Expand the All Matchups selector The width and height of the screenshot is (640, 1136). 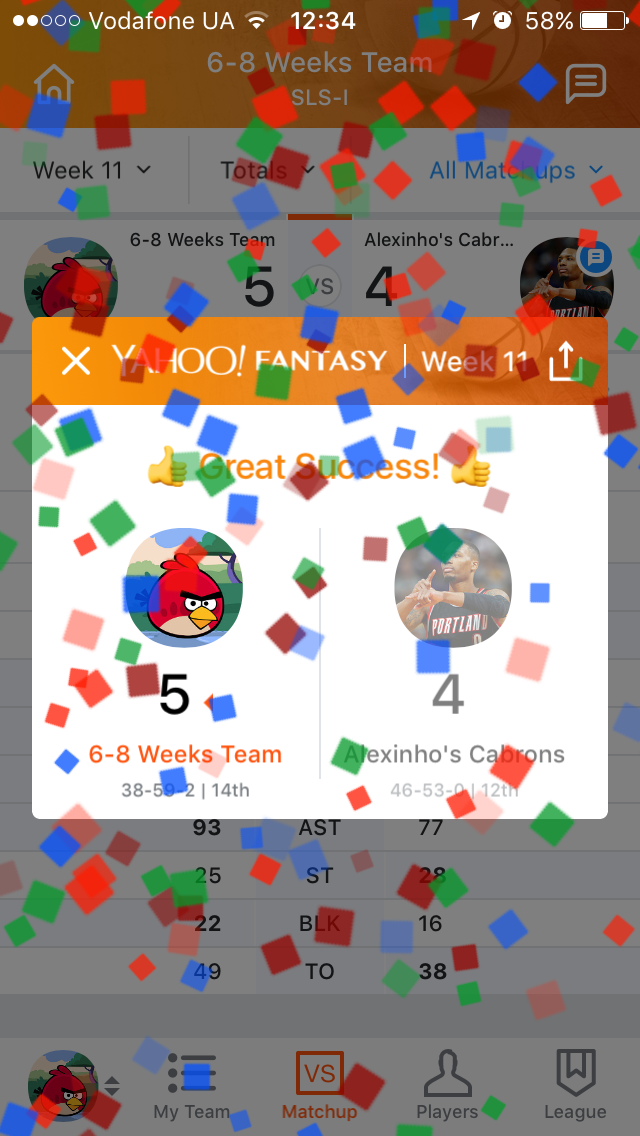tap(517, 171)
